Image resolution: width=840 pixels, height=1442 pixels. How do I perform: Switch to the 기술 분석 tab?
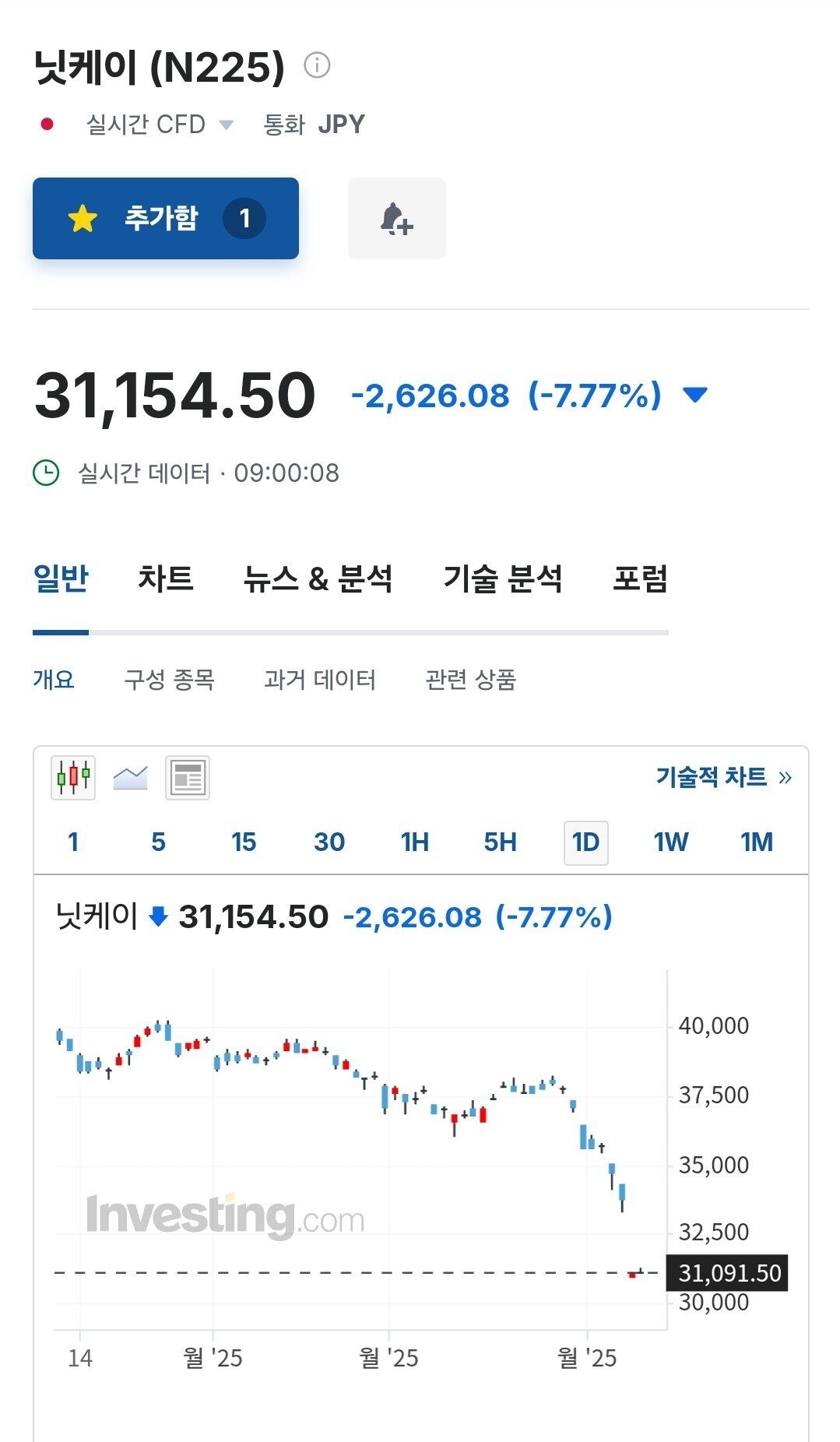pyautogui.click(x=504, y=579)
